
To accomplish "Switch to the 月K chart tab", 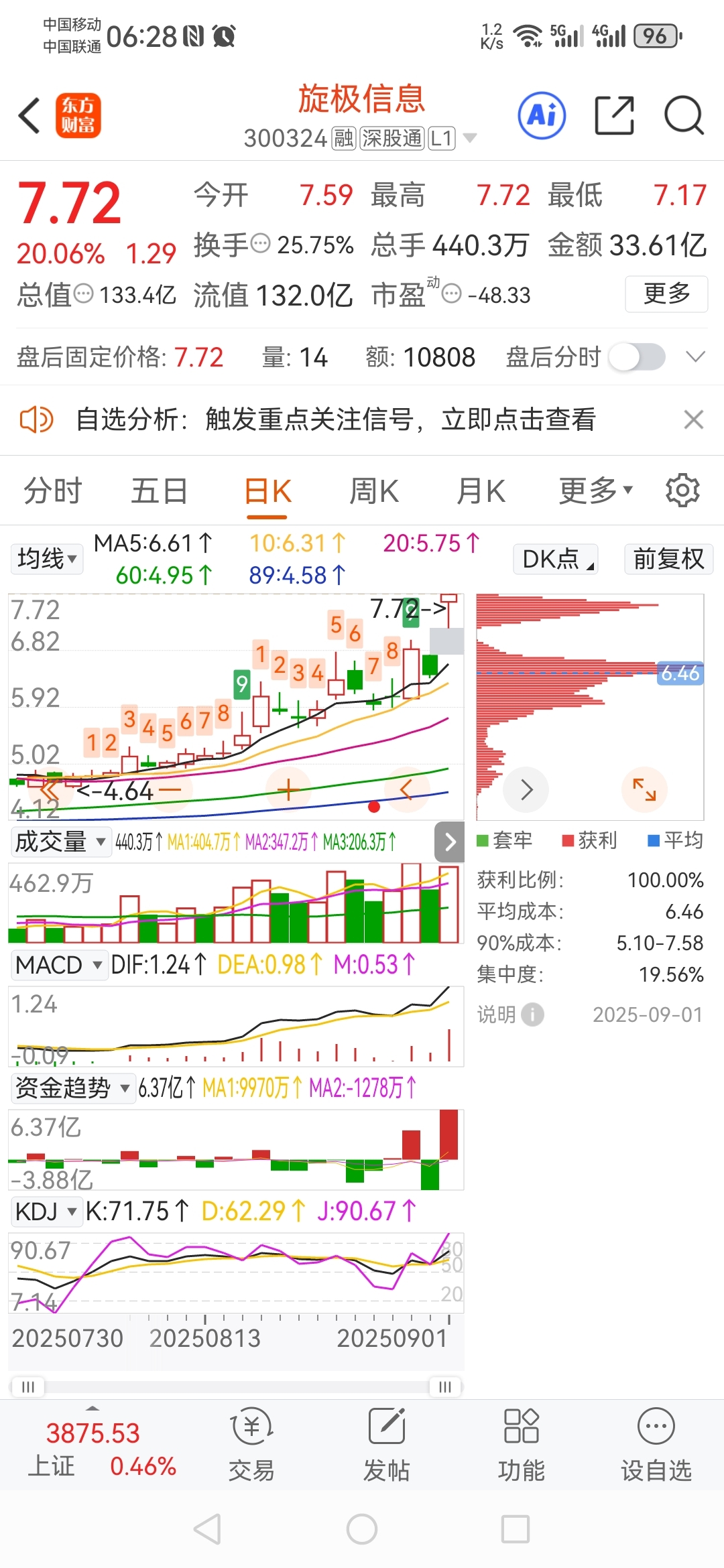I will pos(481,491).
